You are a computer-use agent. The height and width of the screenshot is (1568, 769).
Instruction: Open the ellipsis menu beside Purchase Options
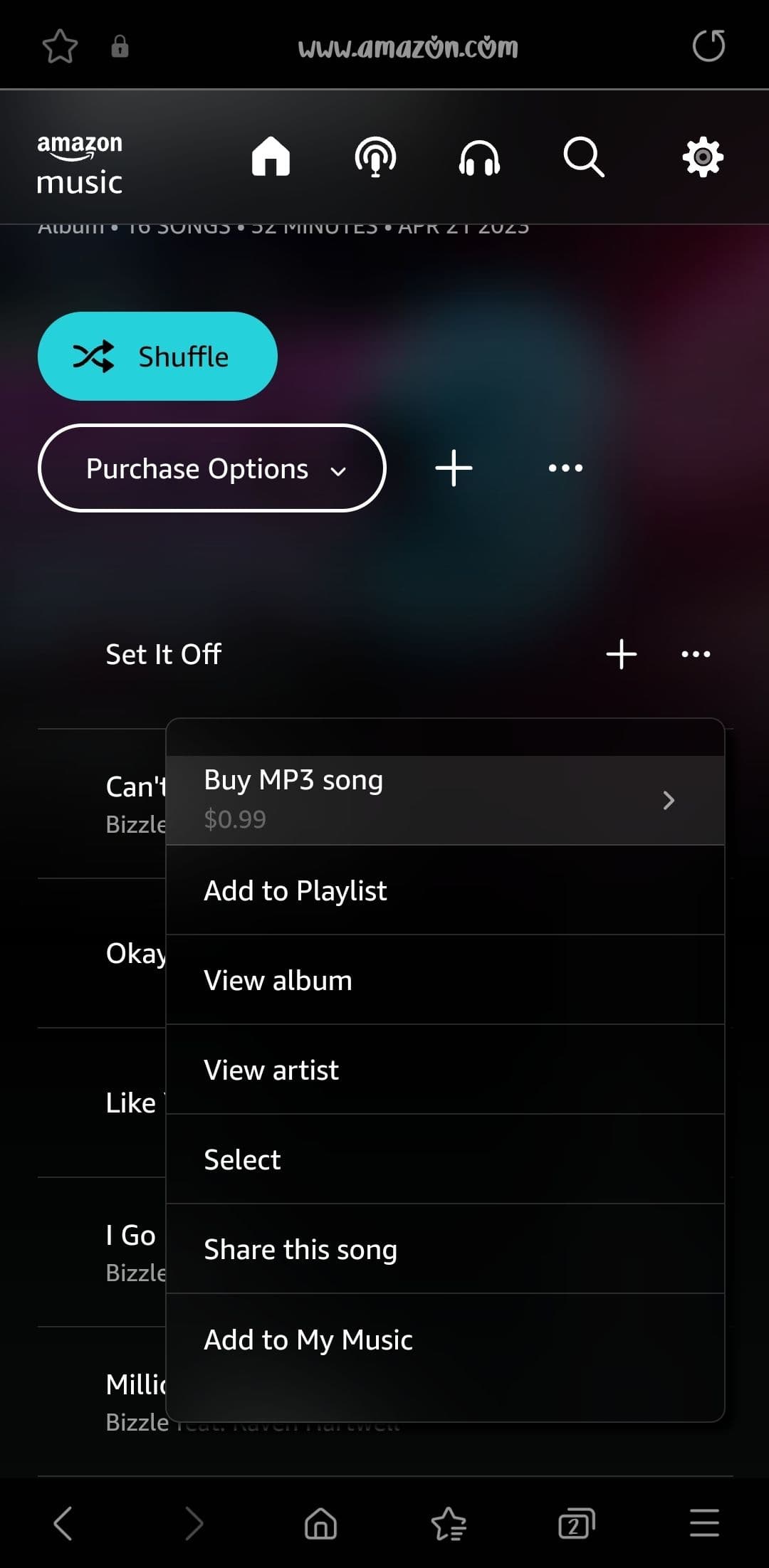click(564, 468)
